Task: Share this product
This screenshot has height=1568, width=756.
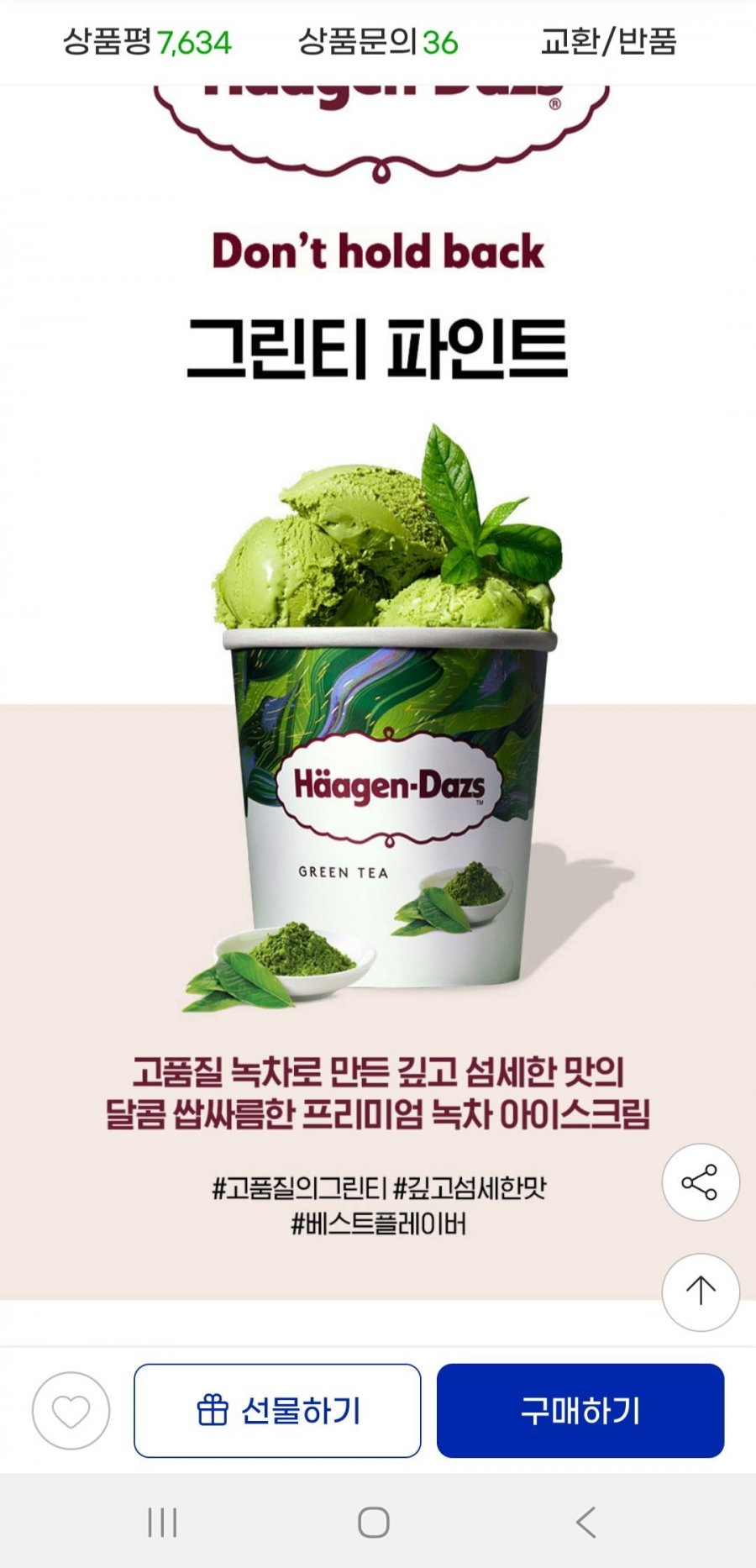Action: point(701,1182)
